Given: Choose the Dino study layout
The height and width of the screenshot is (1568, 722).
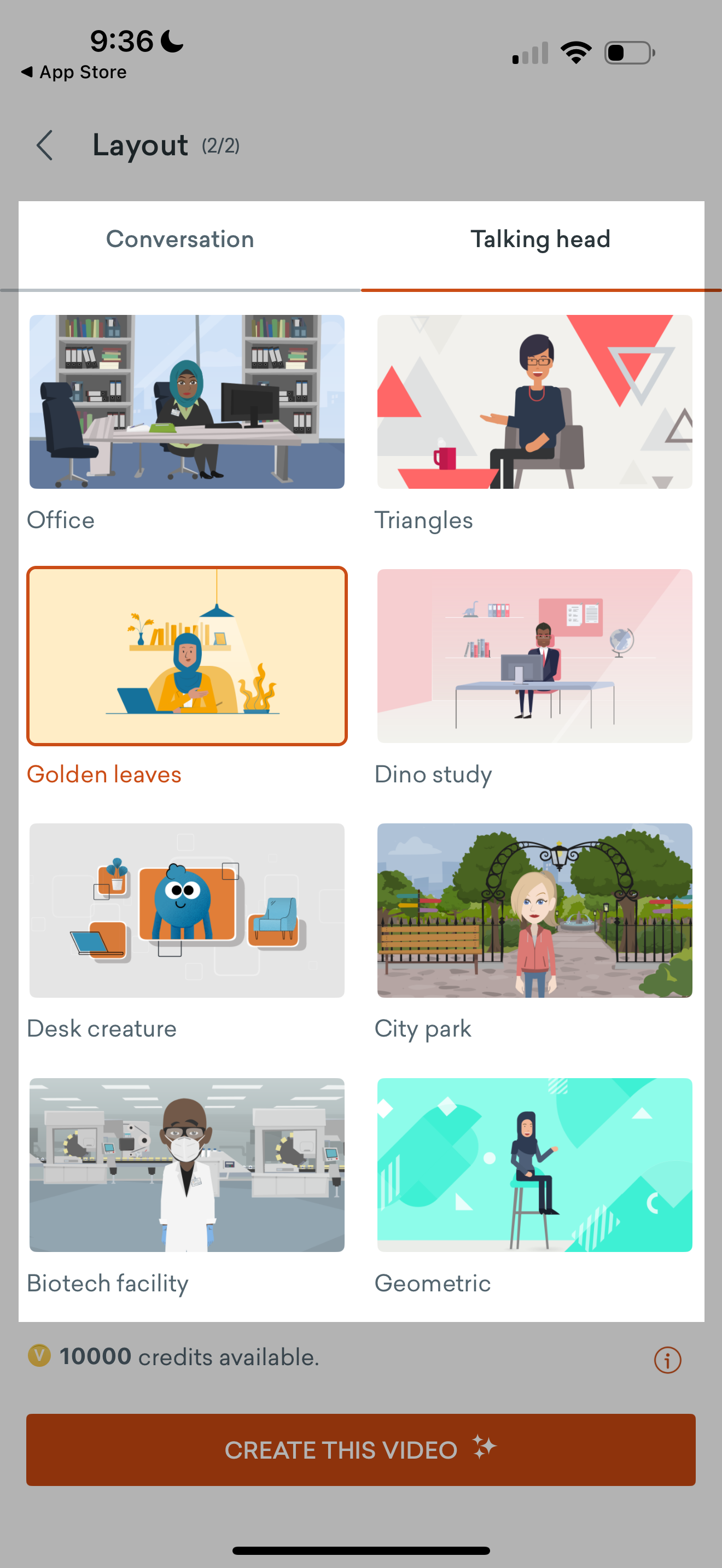Looking at the screenshot, I should click(x=534, y=656).
